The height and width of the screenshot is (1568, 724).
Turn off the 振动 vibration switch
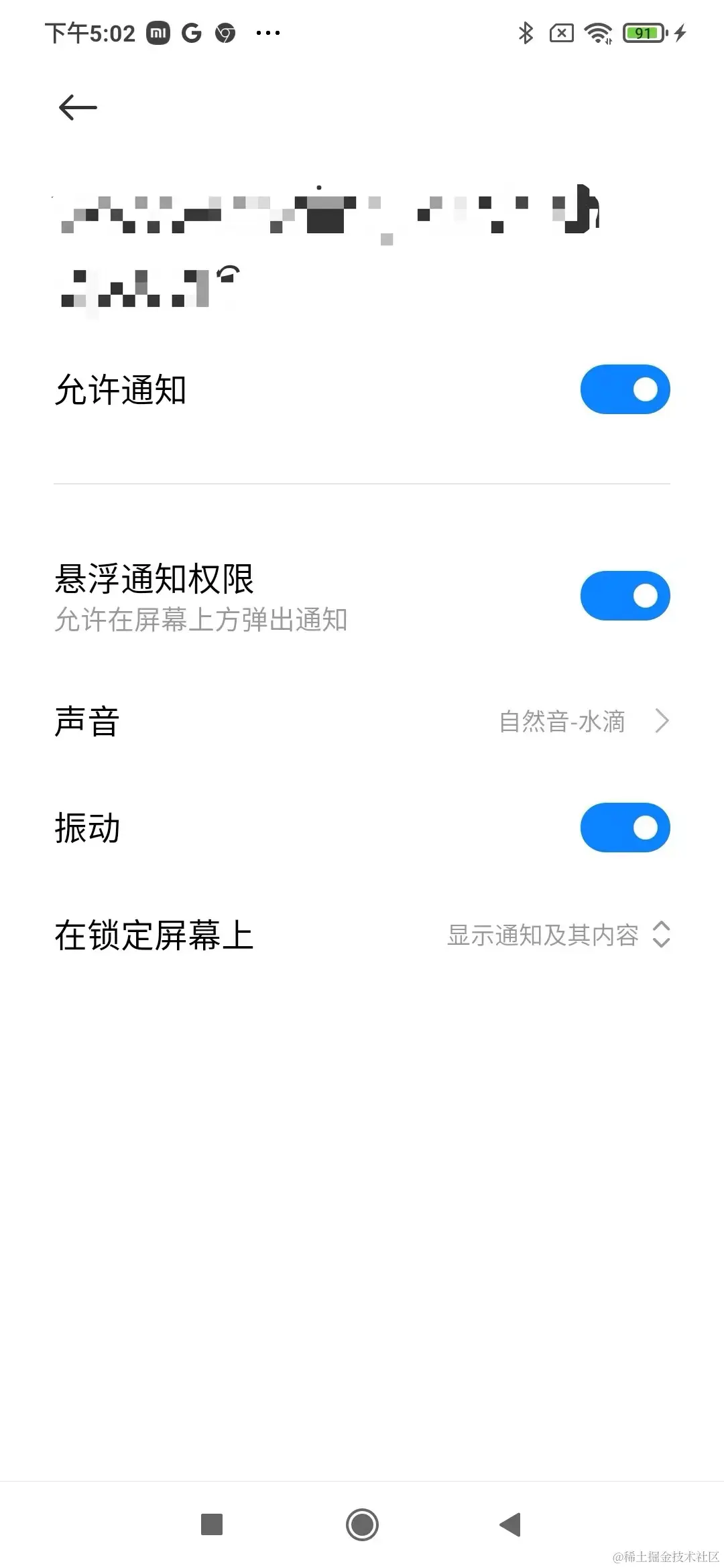pyautogui.click(x=625, y=828)
